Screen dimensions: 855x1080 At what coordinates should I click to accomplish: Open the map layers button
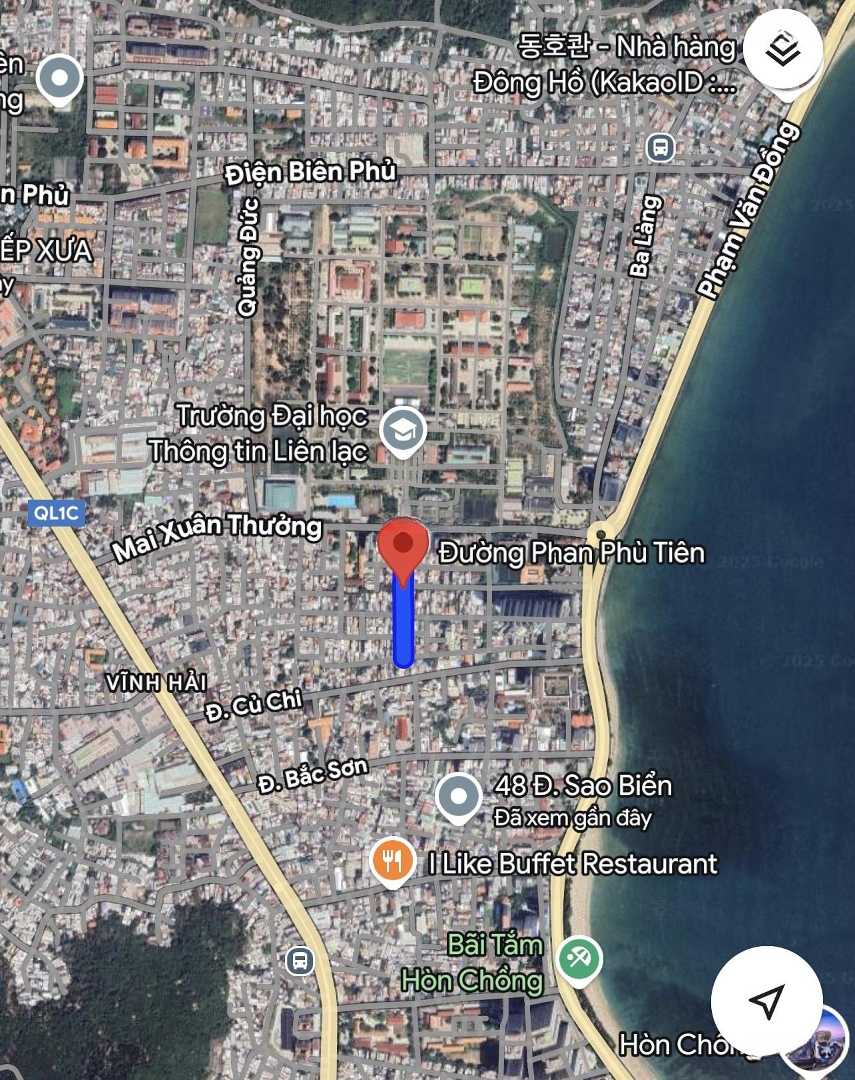(786, 50)
